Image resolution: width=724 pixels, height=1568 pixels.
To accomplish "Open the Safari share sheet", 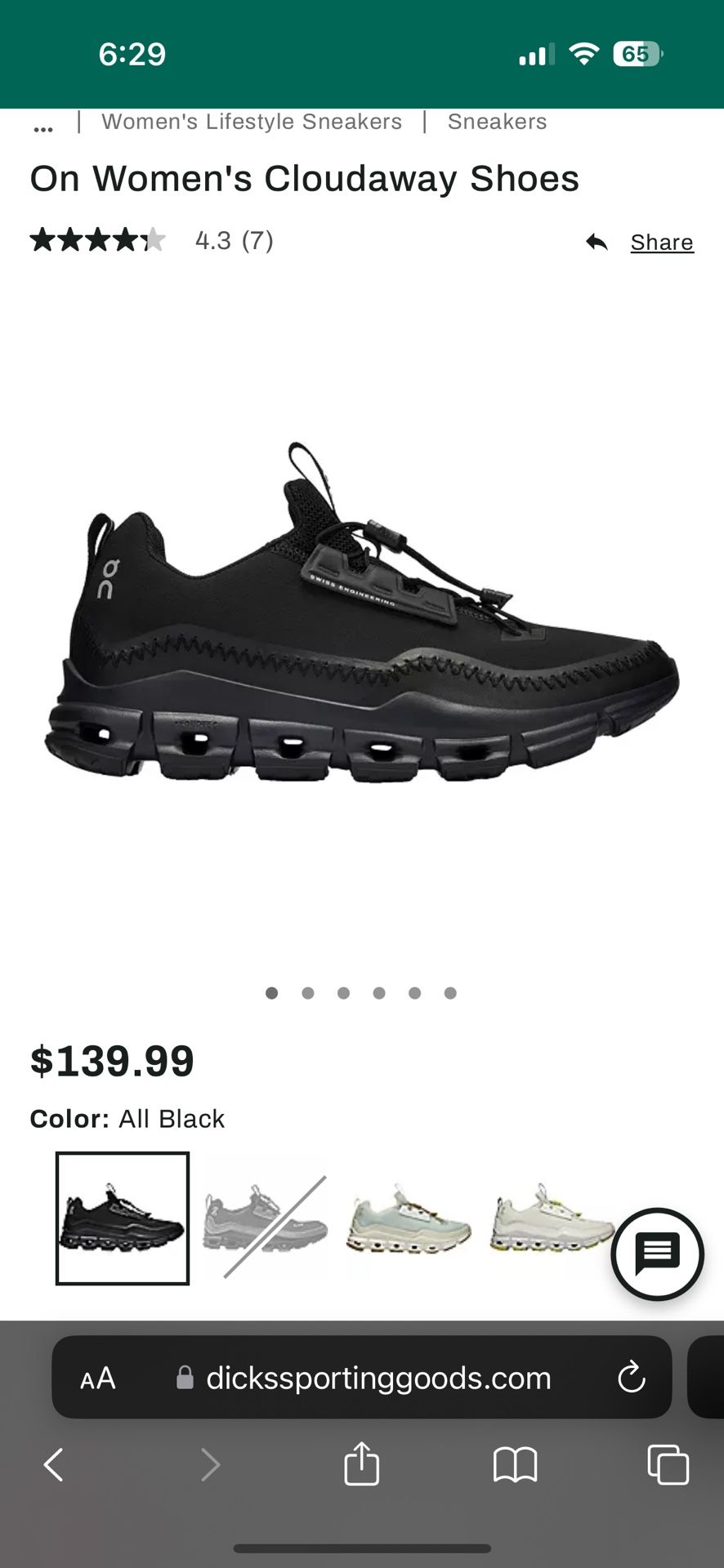I will [361, 1463].
